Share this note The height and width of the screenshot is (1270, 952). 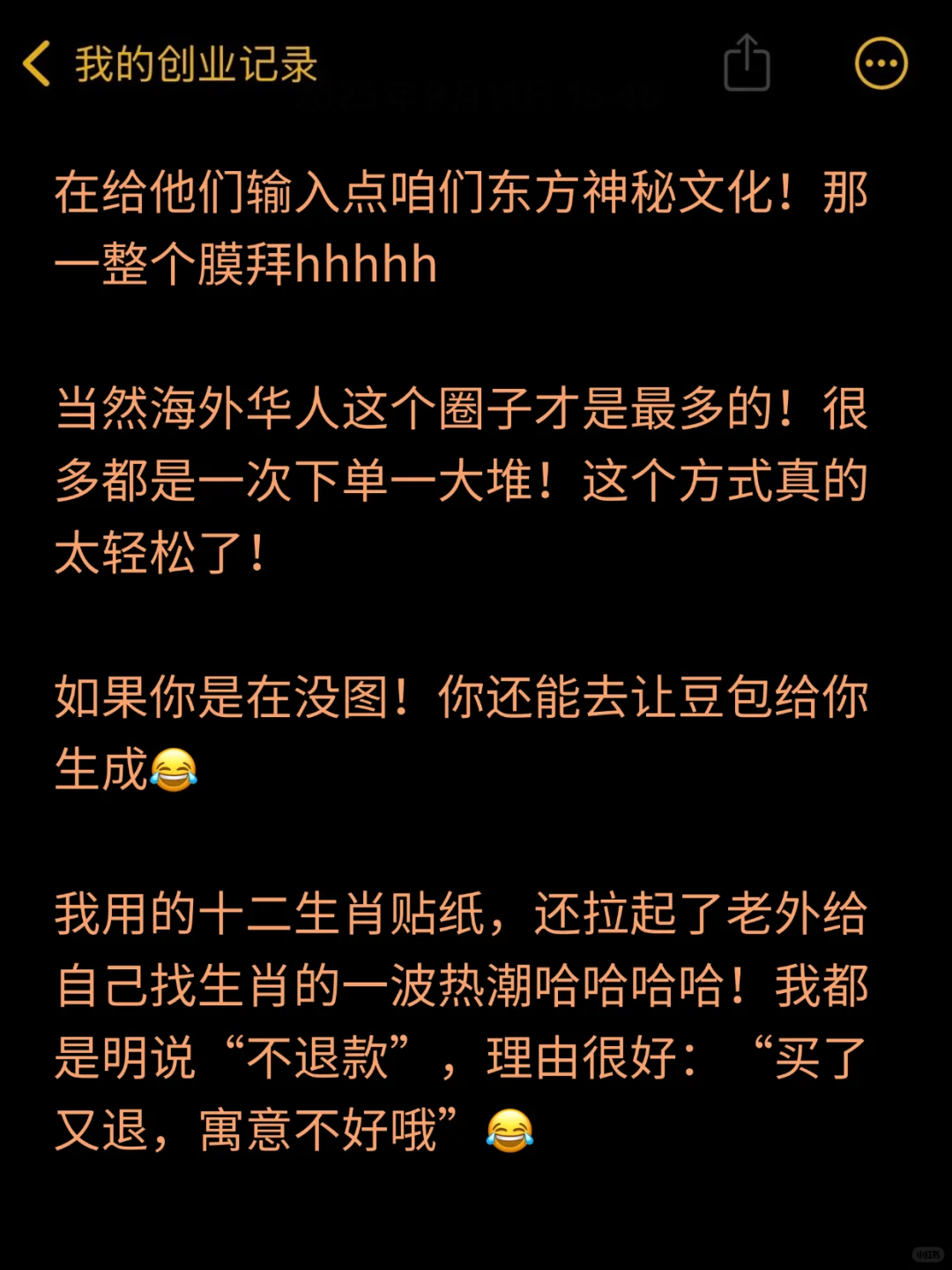(747, 63)
